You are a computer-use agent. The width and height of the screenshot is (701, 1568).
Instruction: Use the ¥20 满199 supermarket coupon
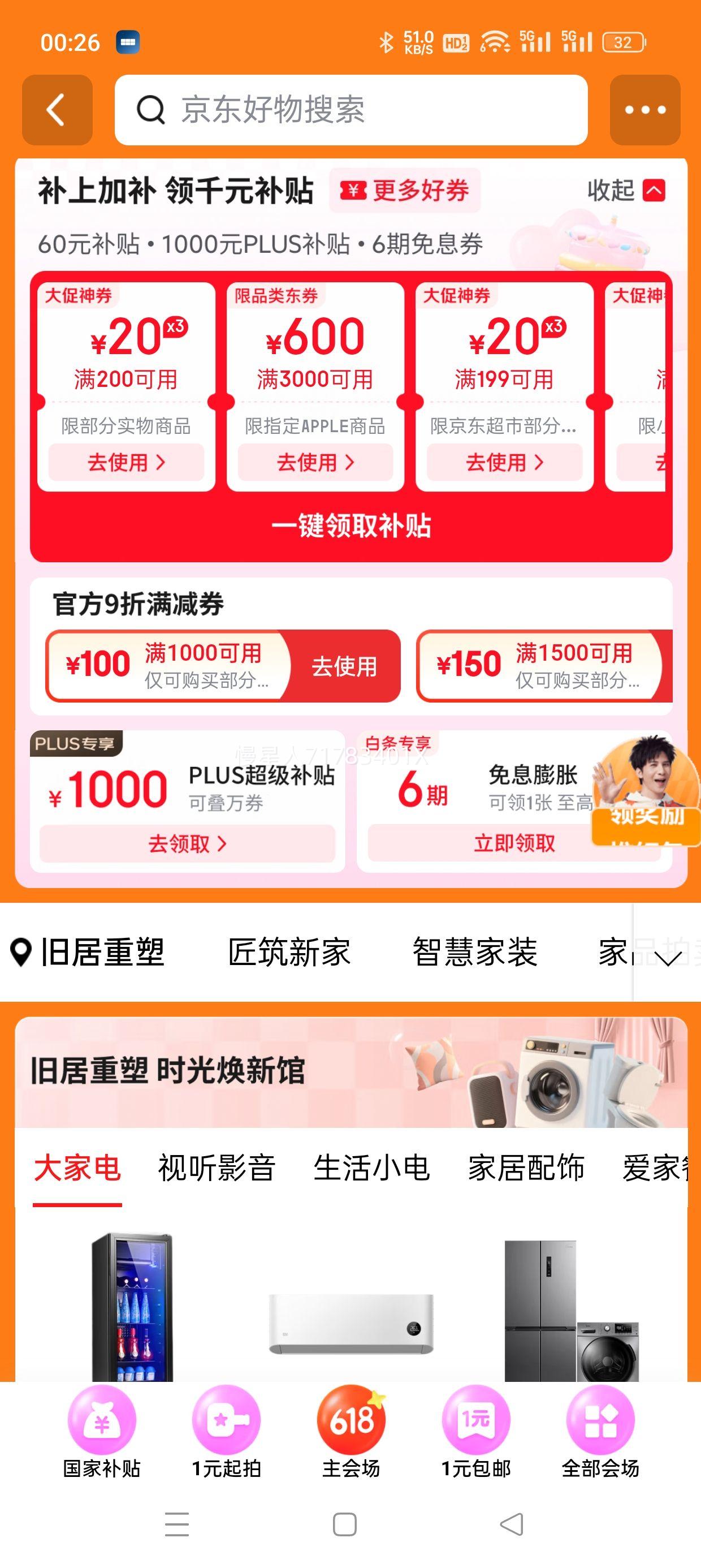pos(504,462)
